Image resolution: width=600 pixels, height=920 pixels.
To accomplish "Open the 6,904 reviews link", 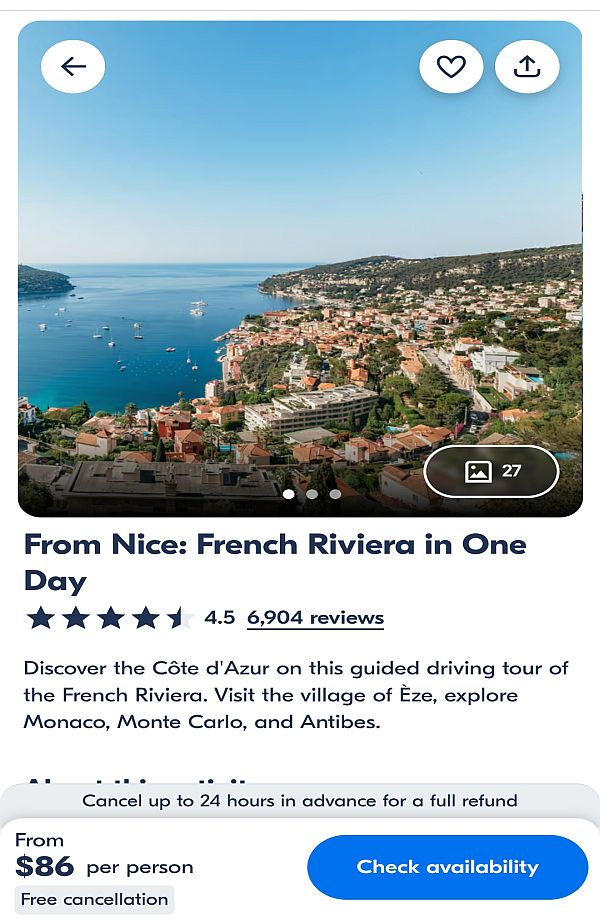I will 315,618.
